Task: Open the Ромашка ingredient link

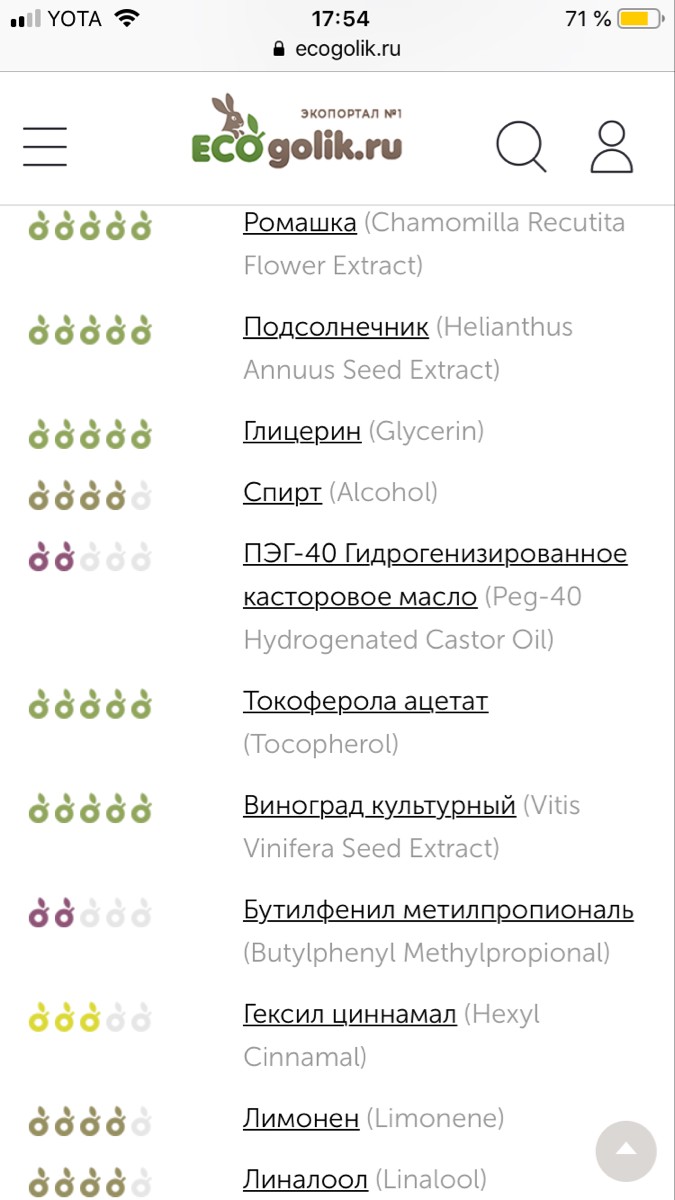Action: pyautogui.click(x=300, y=222)
